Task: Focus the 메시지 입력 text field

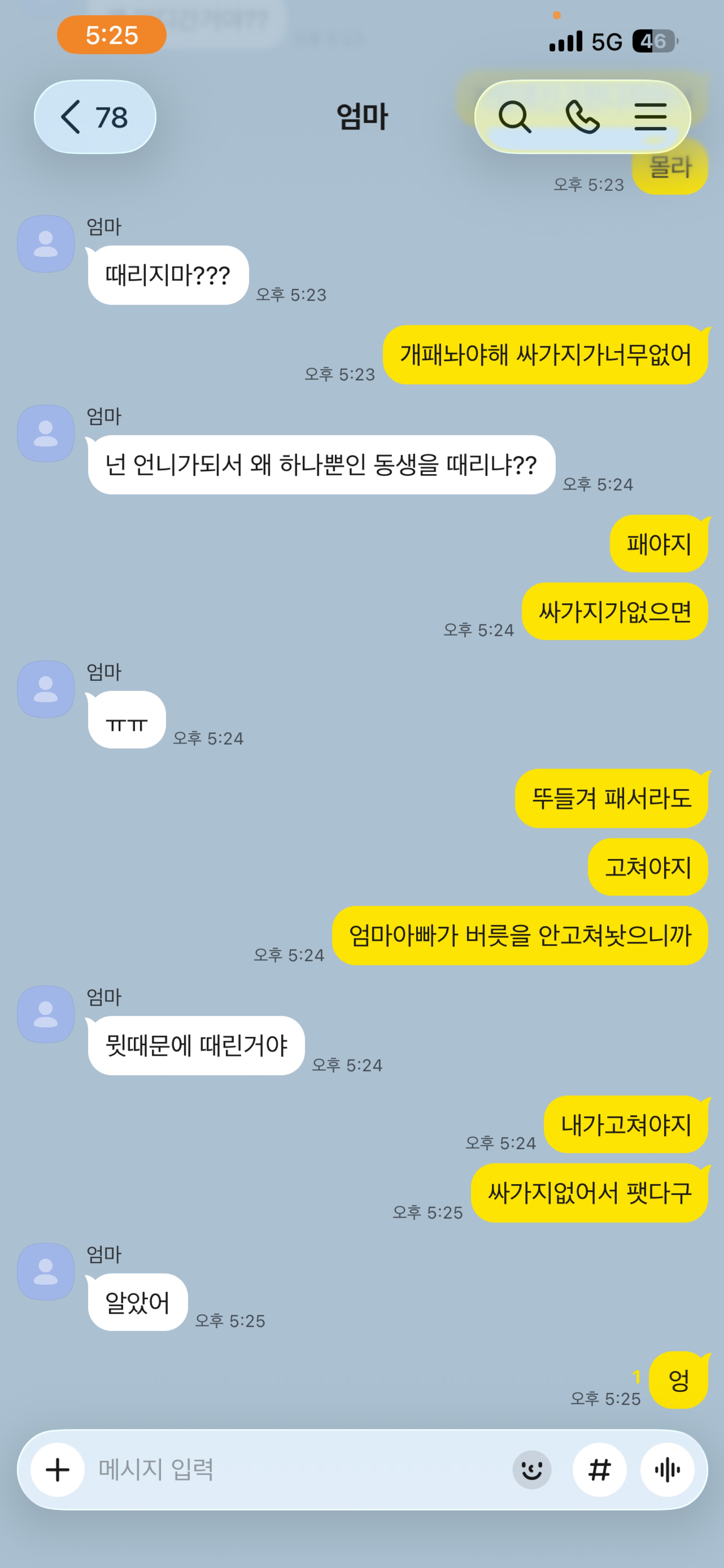Action: pos(298,1470)
